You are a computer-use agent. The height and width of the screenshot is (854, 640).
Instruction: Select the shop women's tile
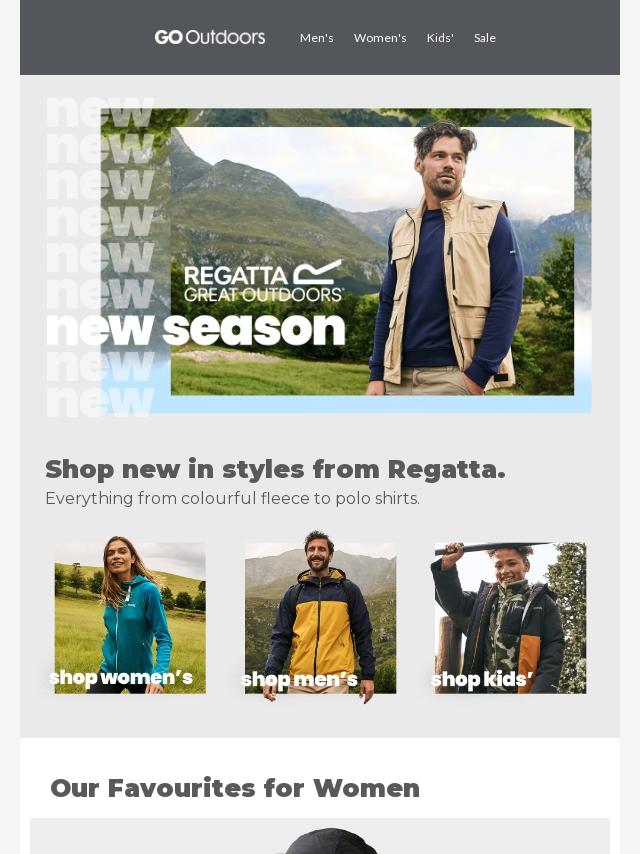(130, 618)
